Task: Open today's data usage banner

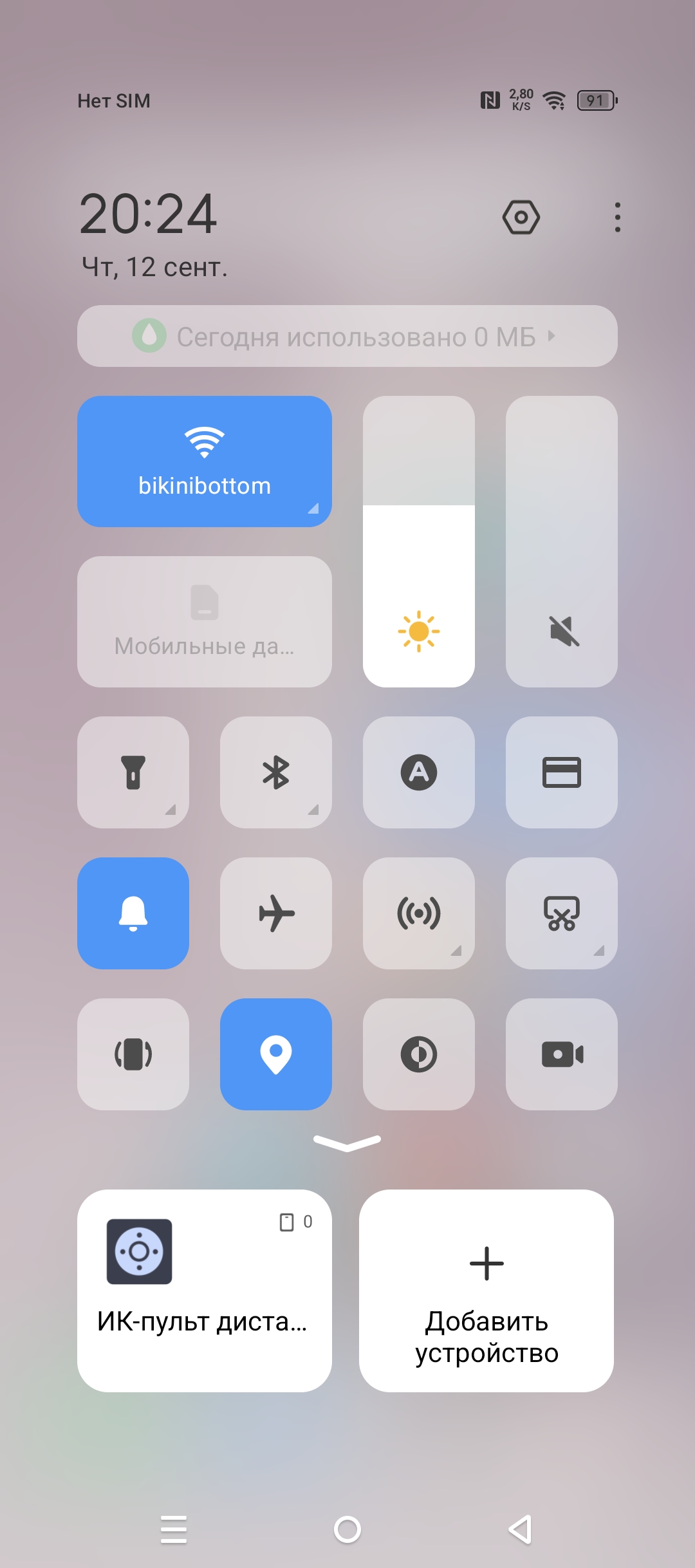Action: (x=347, y=336)
